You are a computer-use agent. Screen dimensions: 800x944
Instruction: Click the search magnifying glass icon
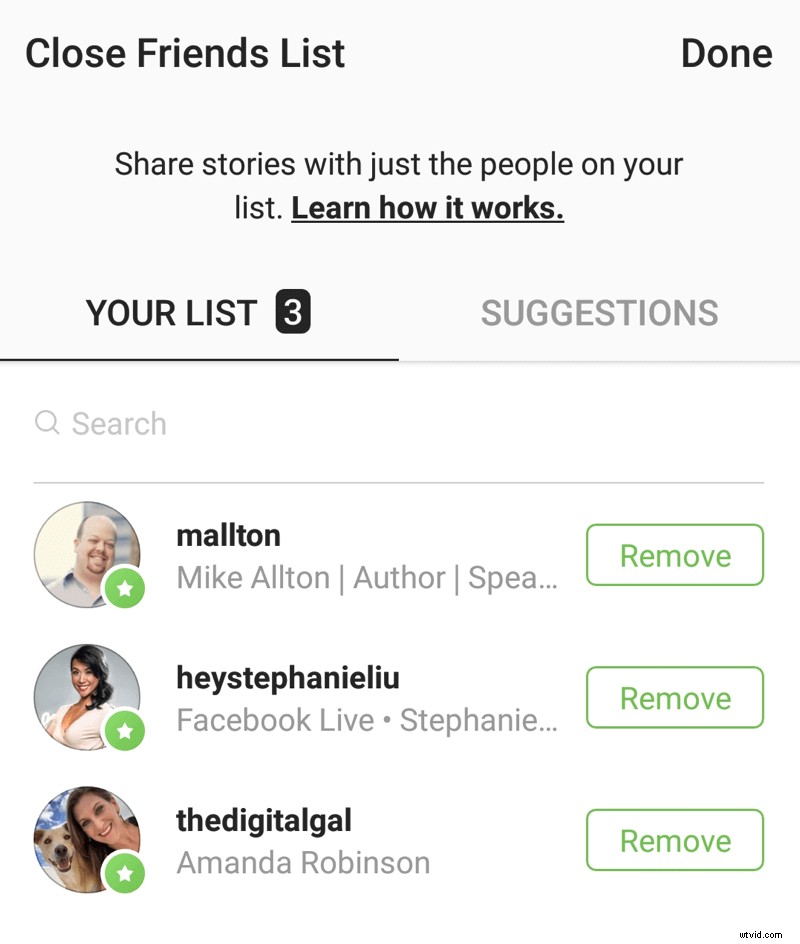(47, 423)
